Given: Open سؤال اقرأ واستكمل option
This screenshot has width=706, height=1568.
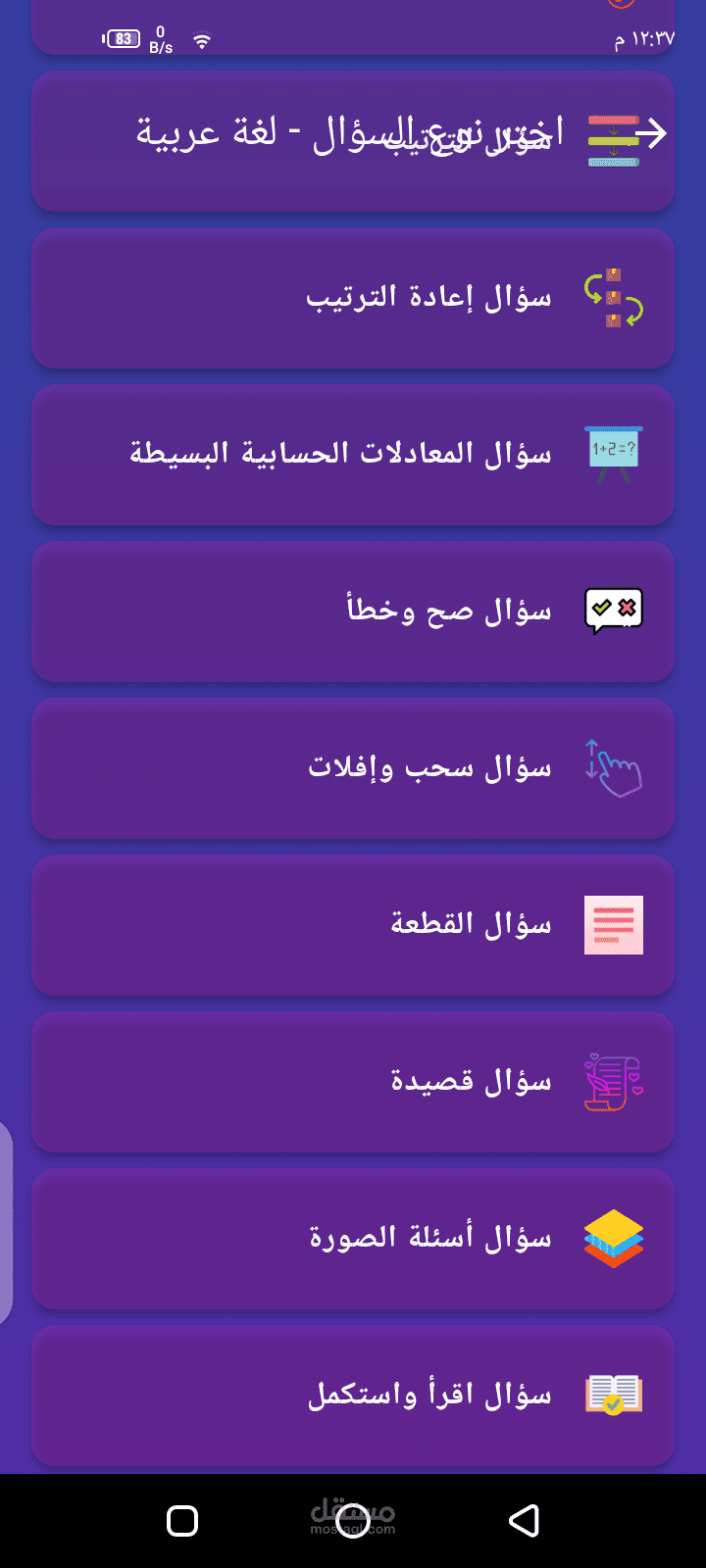Looking at the screenshot, I should [353, 1396].
